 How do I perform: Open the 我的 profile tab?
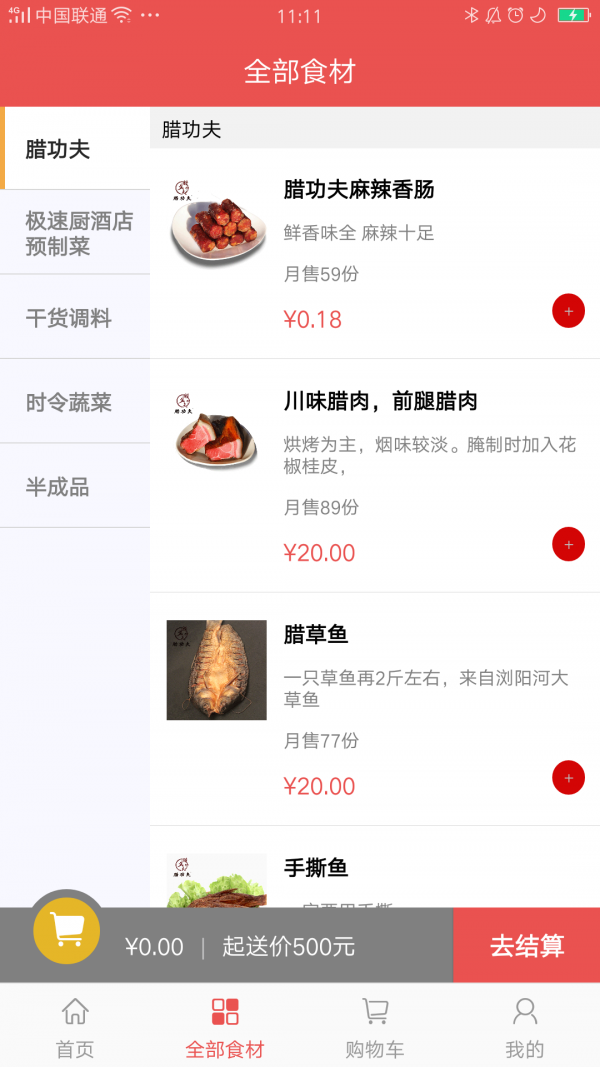[525, 1027]
